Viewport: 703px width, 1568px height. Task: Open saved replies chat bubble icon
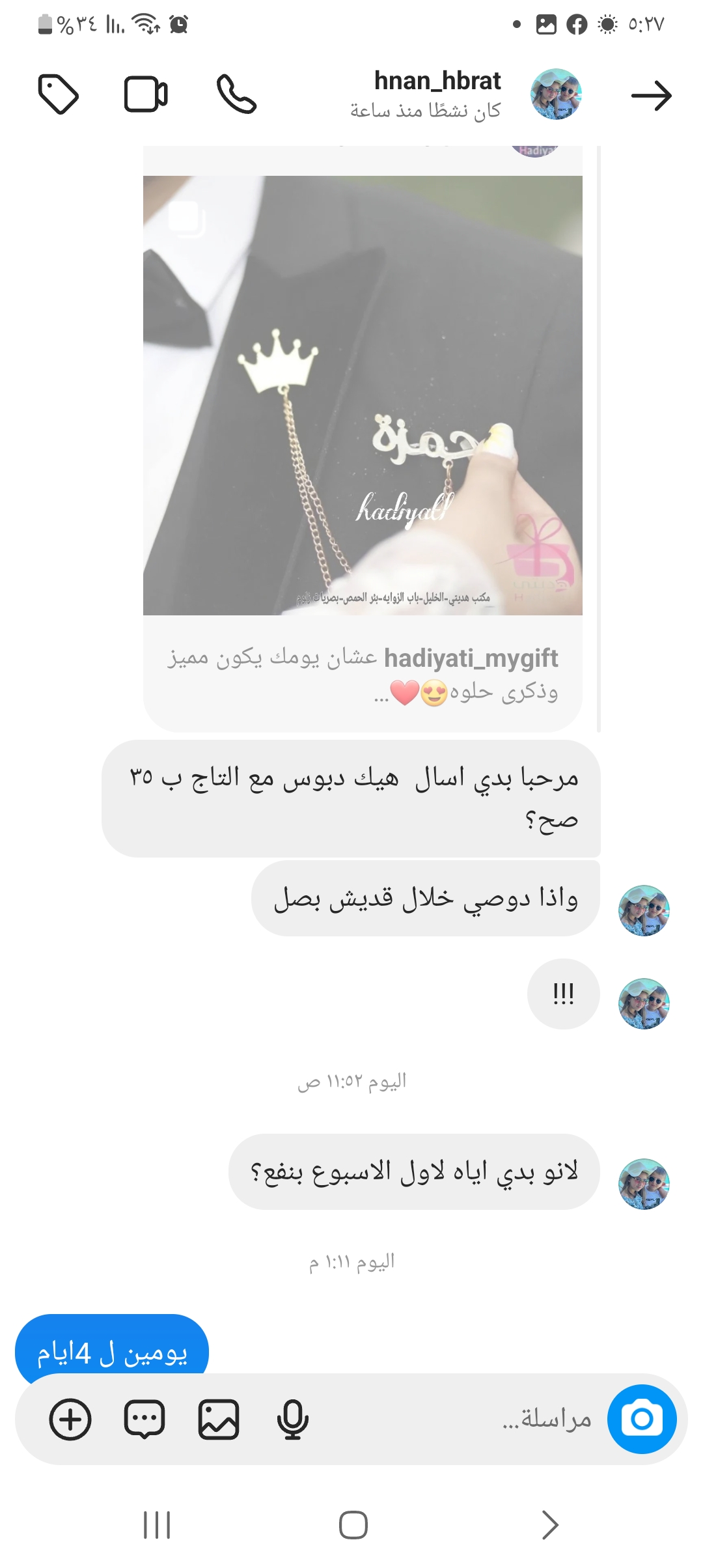point(145,1419)
